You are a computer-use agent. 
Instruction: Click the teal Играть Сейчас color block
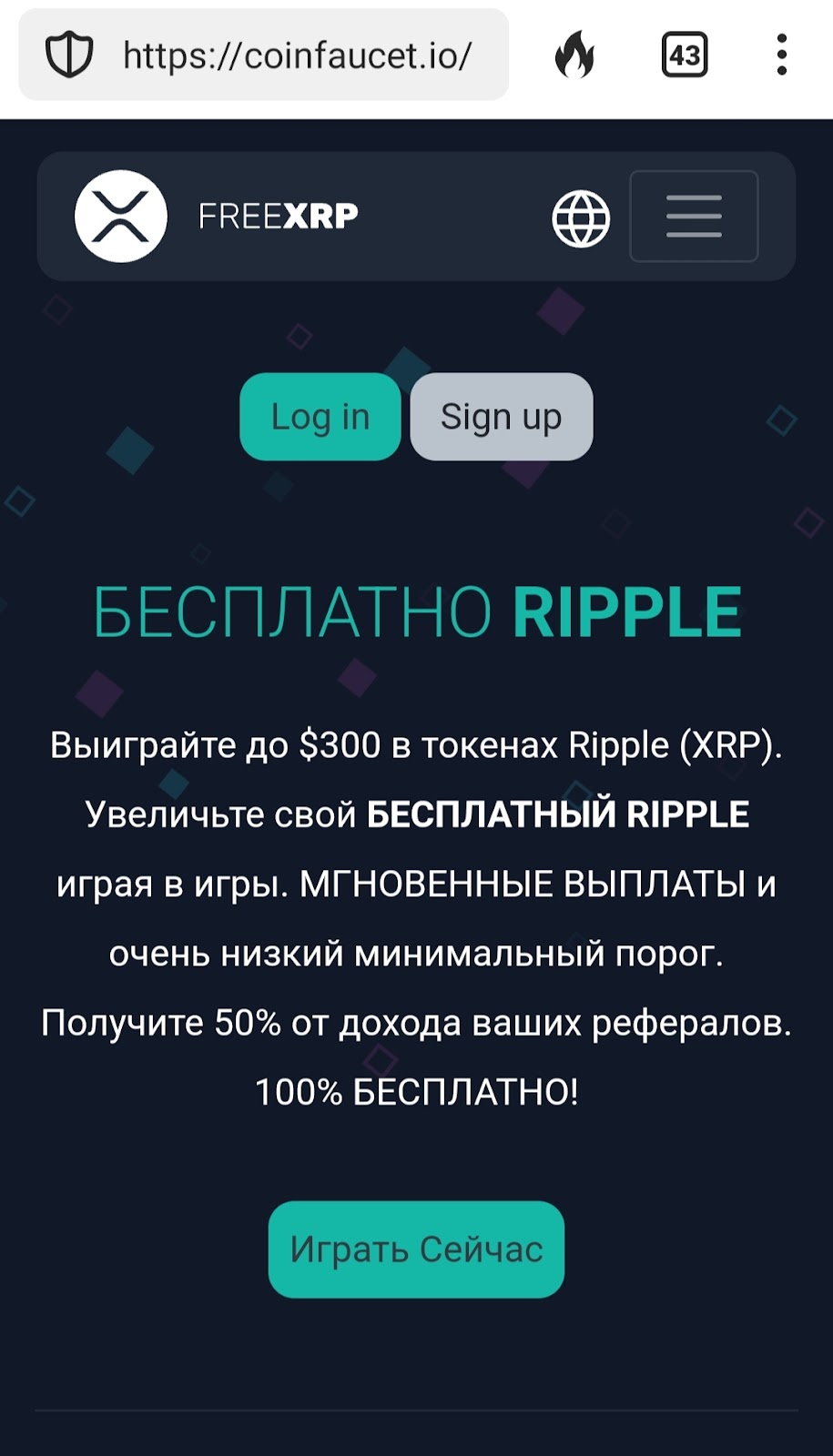[x=416, y=1249]
